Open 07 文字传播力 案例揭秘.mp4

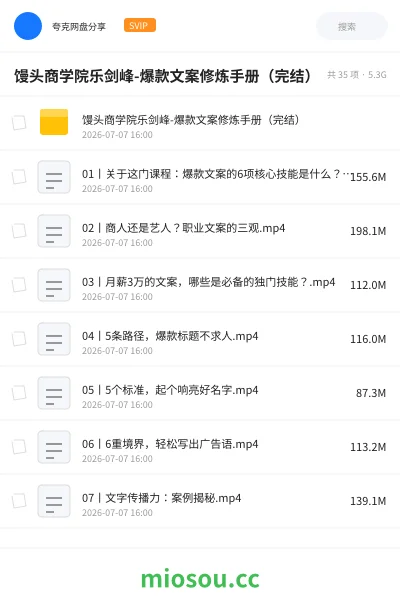tap(200, 501)
